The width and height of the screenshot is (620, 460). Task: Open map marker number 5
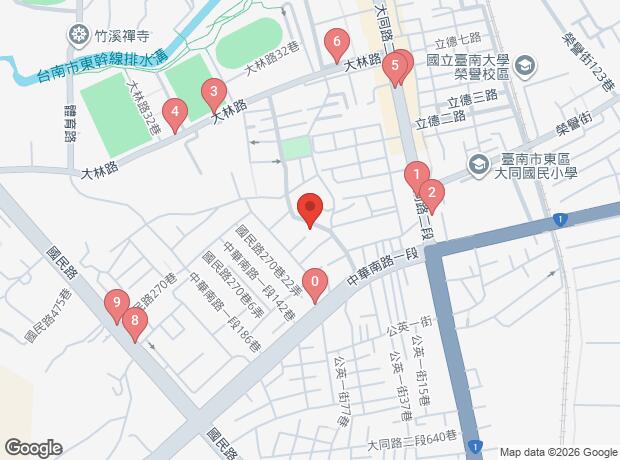point(396,65)
